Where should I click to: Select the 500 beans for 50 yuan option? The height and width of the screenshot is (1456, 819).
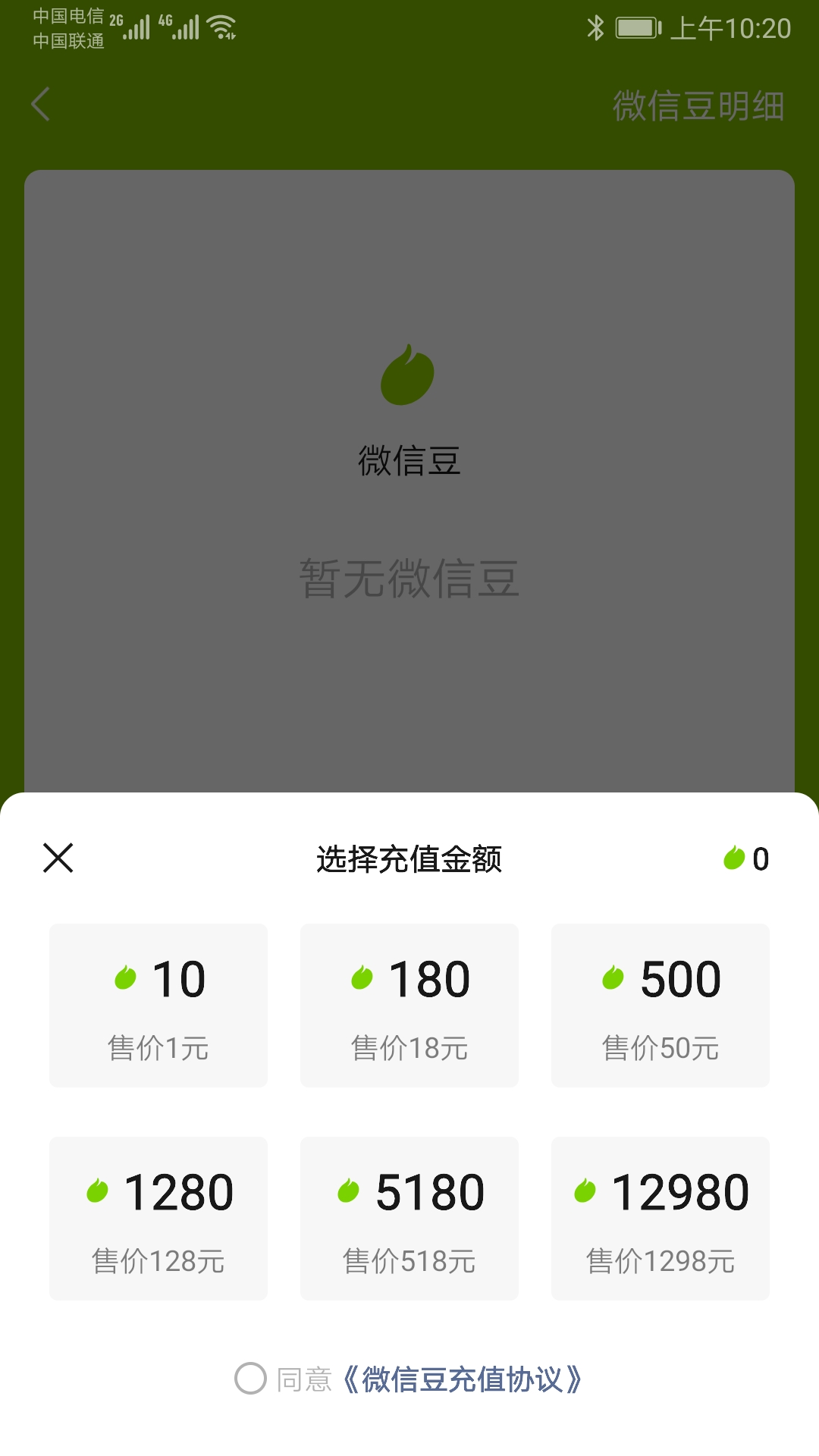660,1006
